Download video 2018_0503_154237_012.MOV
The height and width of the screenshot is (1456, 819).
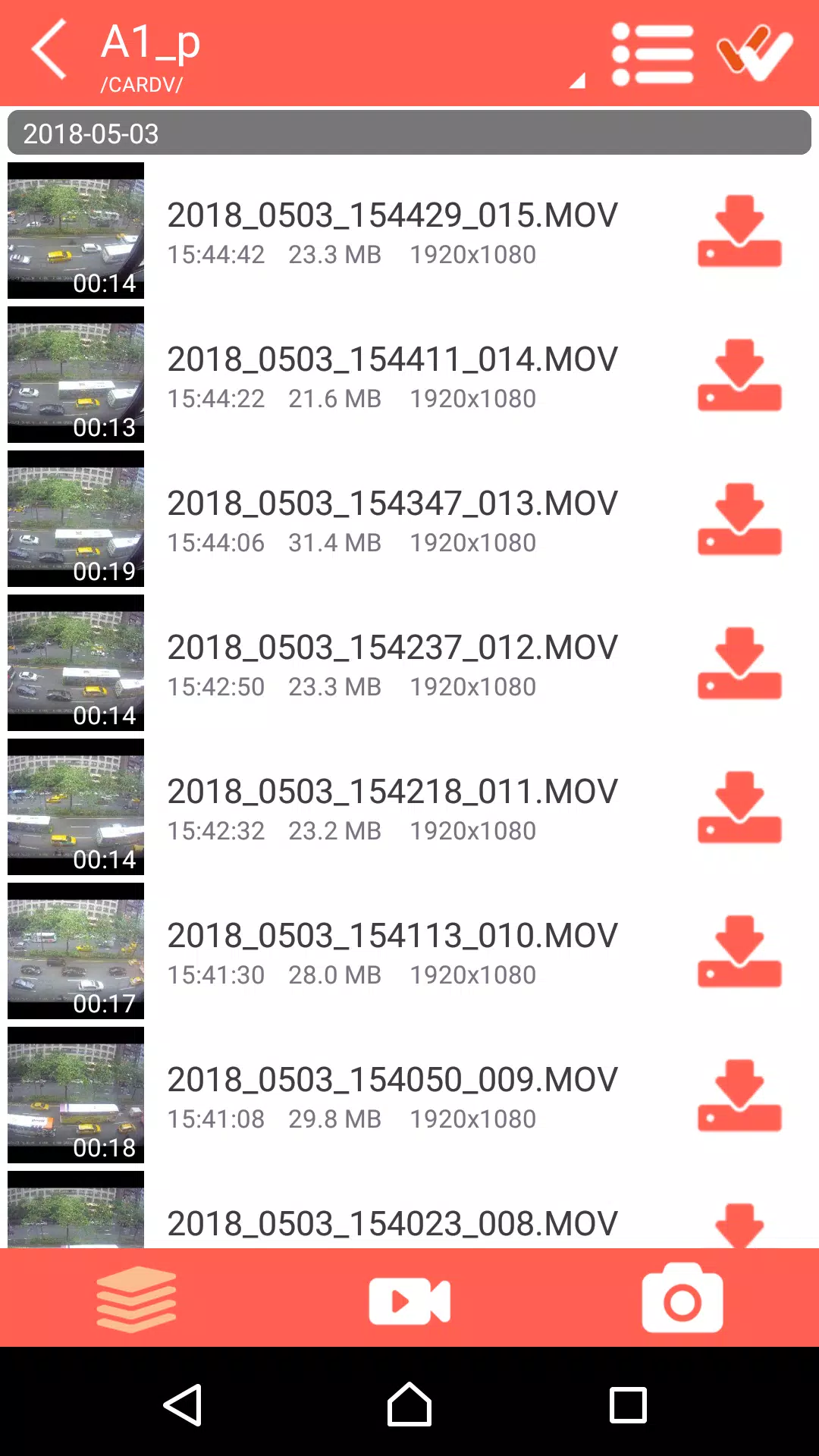coord(739,663)
